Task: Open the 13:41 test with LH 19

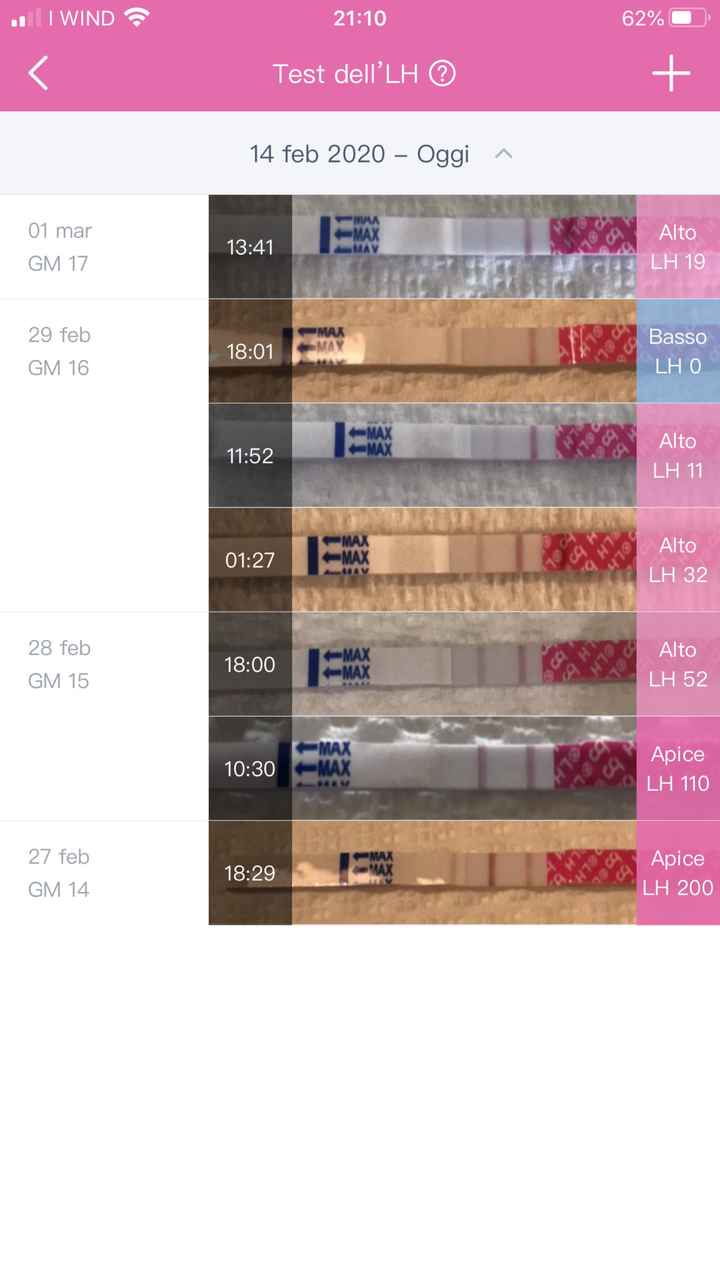Action: [463, 247]
